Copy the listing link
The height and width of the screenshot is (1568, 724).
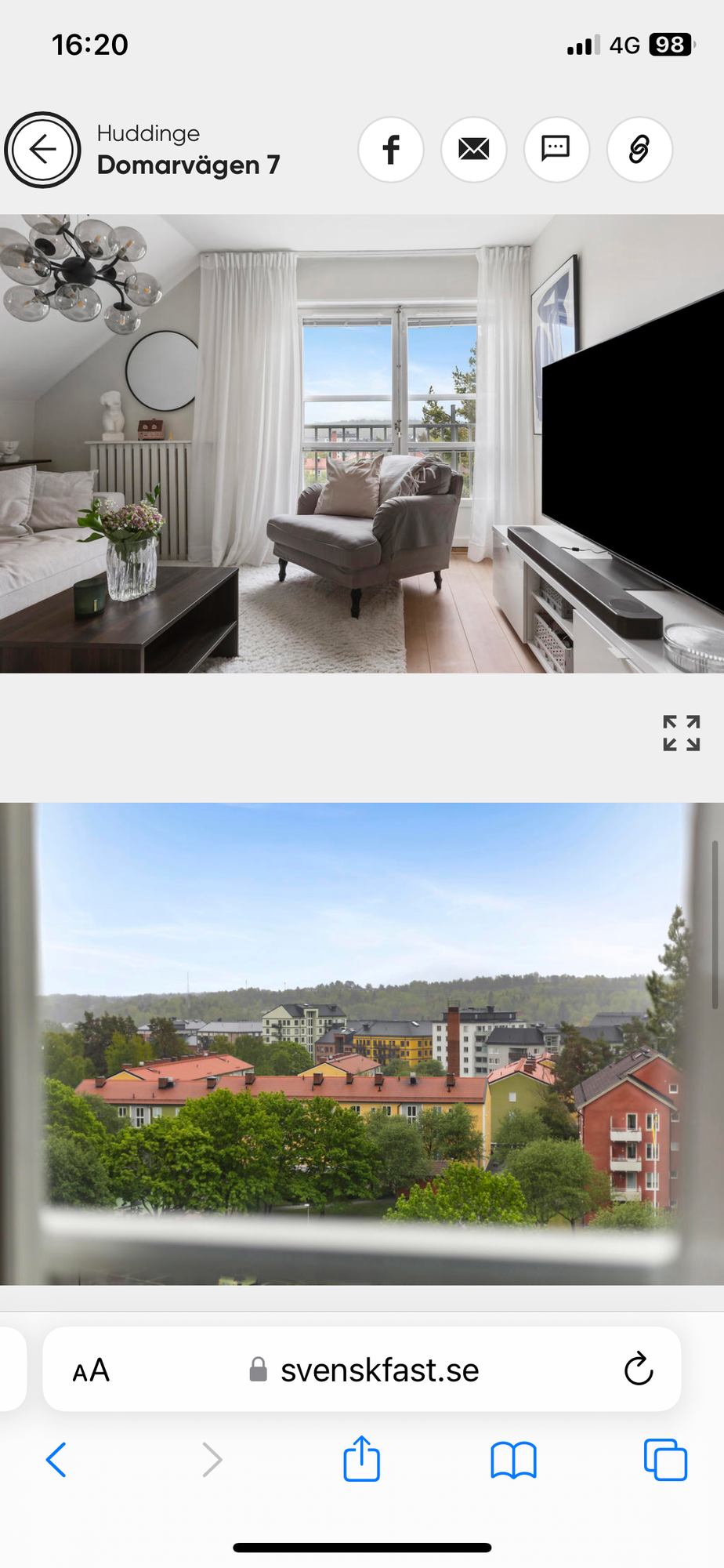coord(639,149)
